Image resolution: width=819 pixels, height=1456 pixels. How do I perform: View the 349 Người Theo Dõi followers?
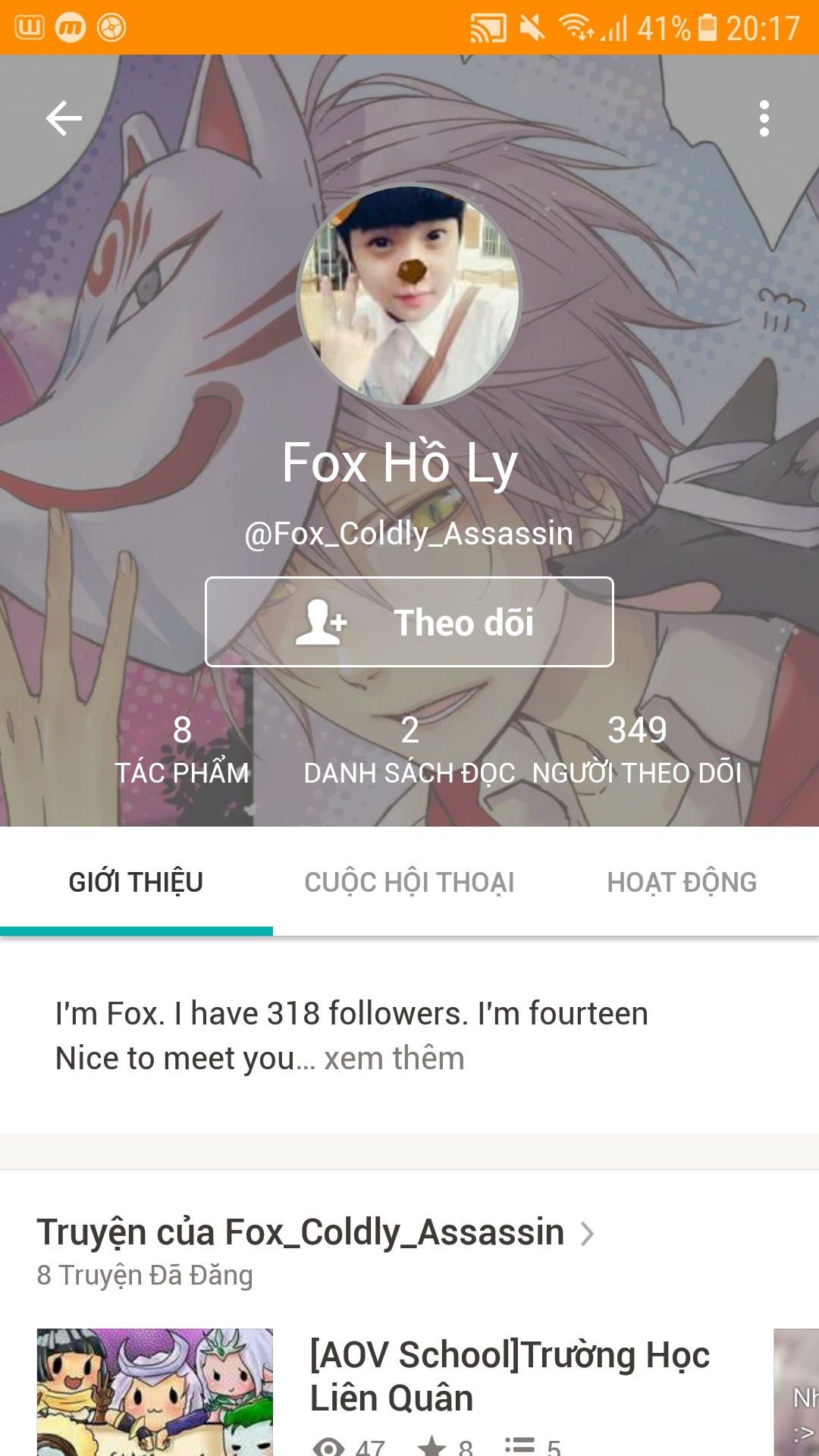click(637, 749)
